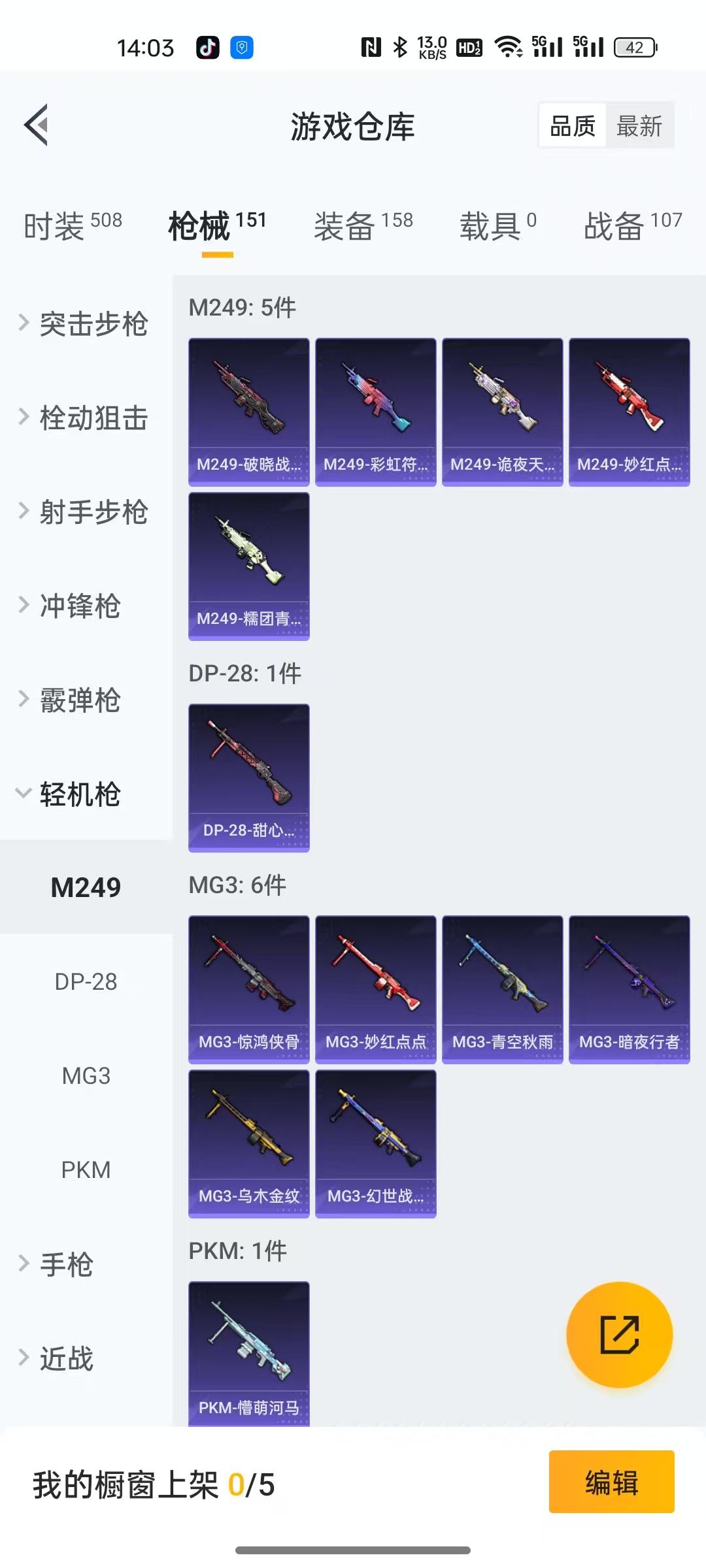Image resolution: width=706 pixels, height=1568 pixels.
Task: Open the PKM-懵萌河马 skin tile
Action: click(249, 1352)
